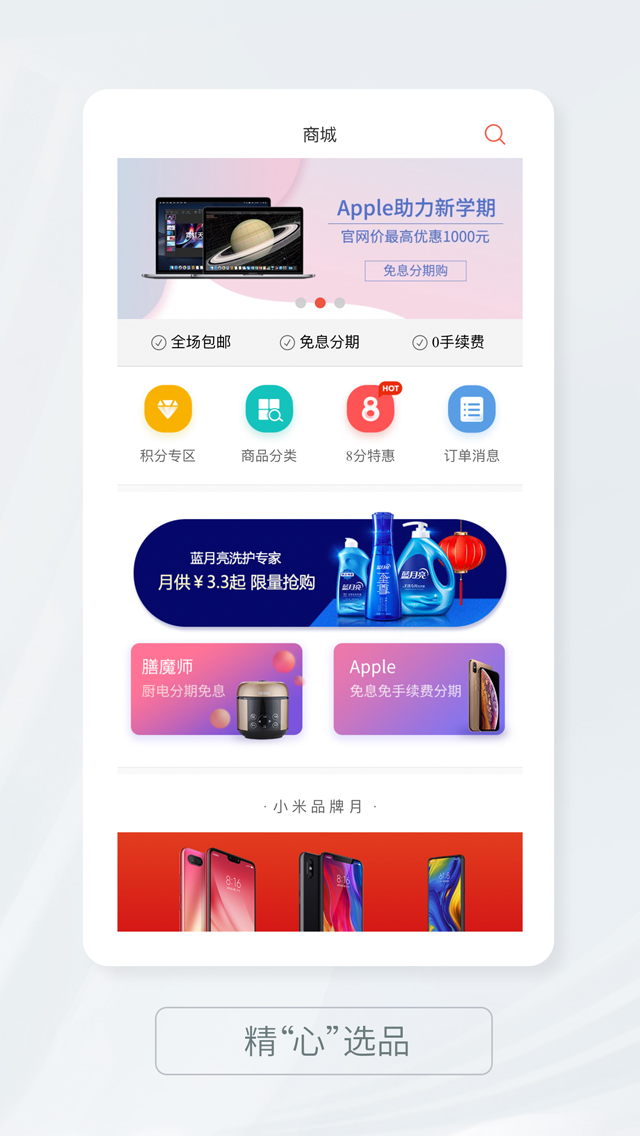The image size is (640, 1136).
Task: Open the 小米品牌月 phone banner
Action: coord(320,882)
